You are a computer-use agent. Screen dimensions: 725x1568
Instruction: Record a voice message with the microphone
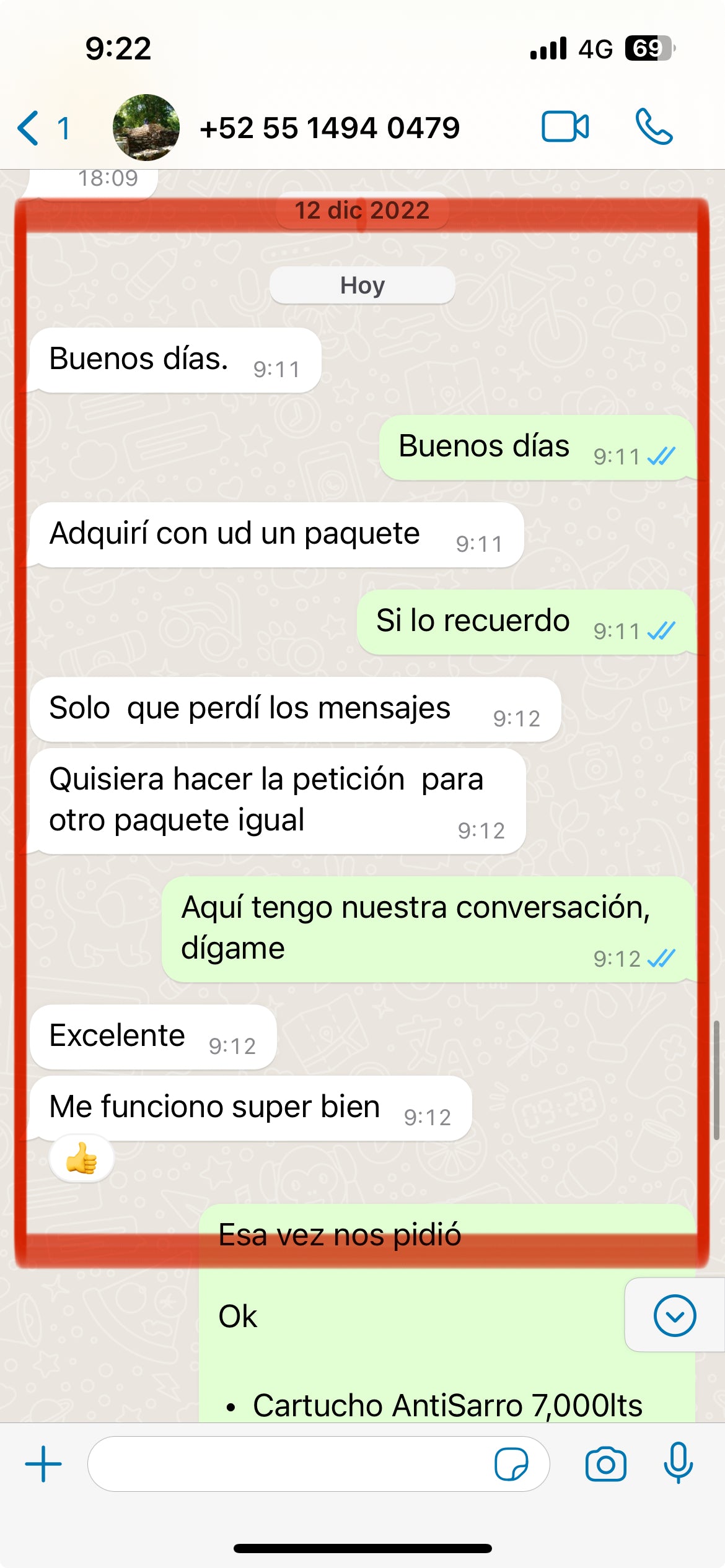coord(678,1463)
